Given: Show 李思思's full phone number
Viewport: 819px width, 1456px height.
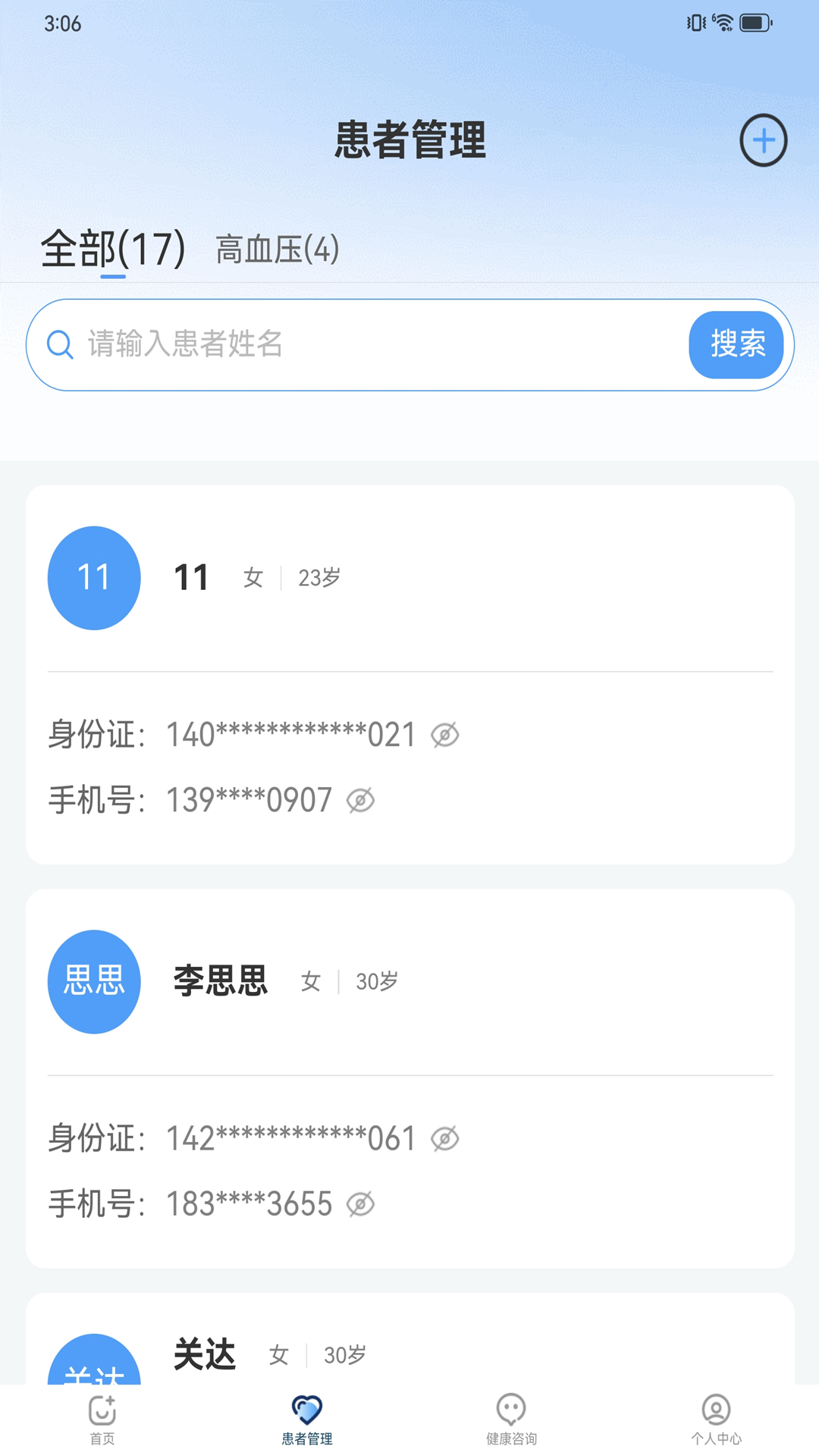Looking at the screenshot, I should coord(361,1203).
